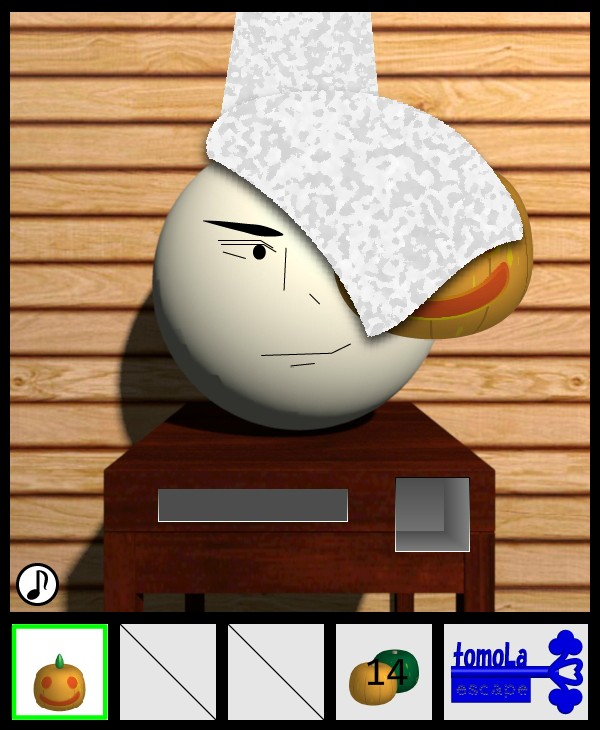Tap the gray slot on the table drawer
The image size is (600, 730).
pyautogui.click(x=252, y=505)
